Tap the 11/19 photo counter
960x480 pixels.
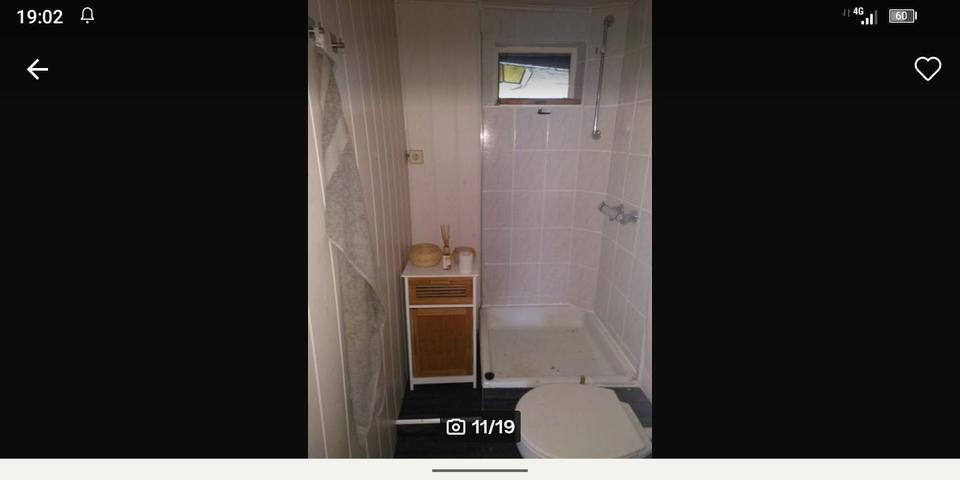(x=481, y=427)
